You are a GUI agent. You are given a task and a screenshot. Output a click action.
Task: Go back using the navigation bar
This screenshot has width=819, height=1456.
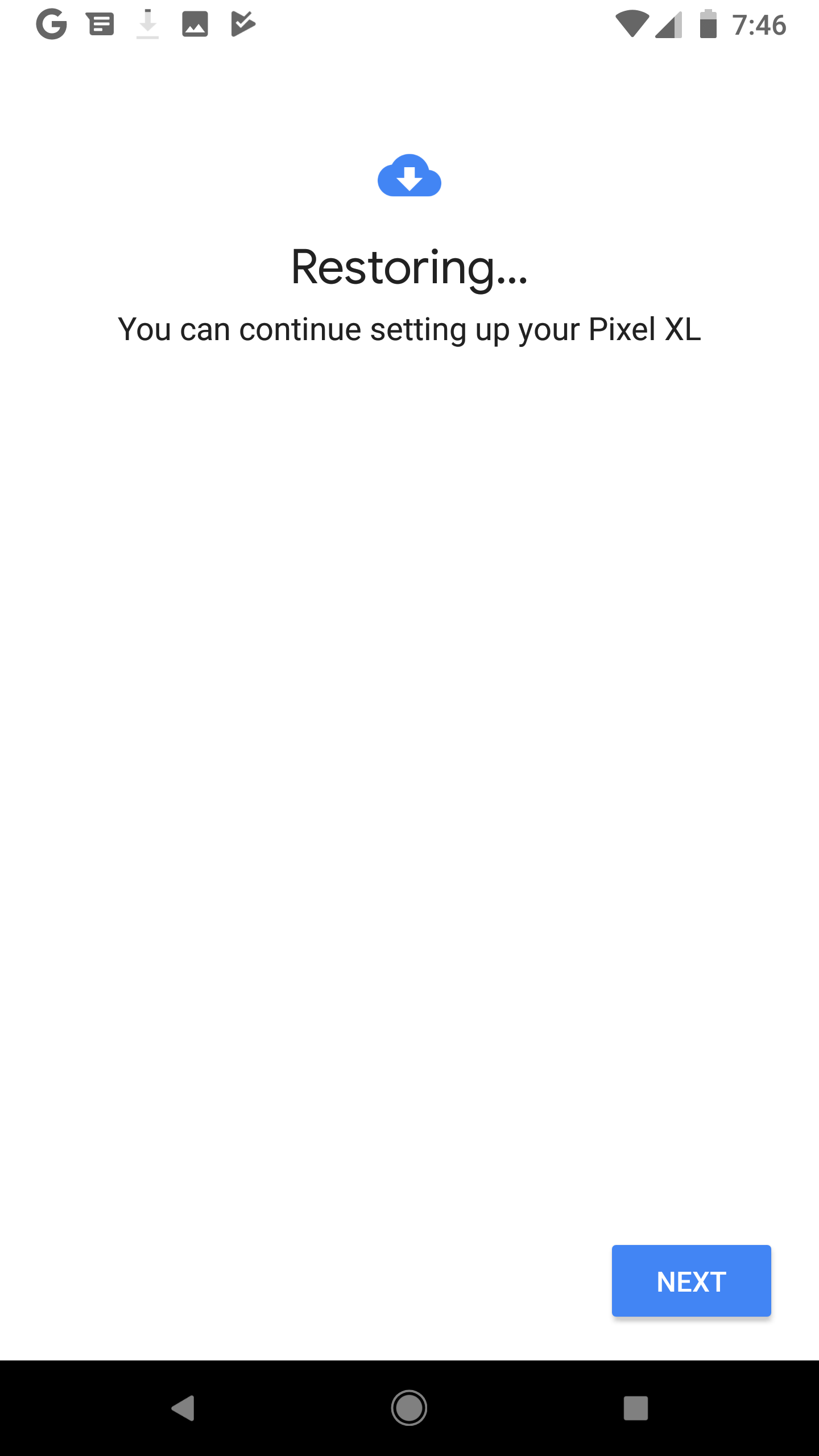point(183,1408)
